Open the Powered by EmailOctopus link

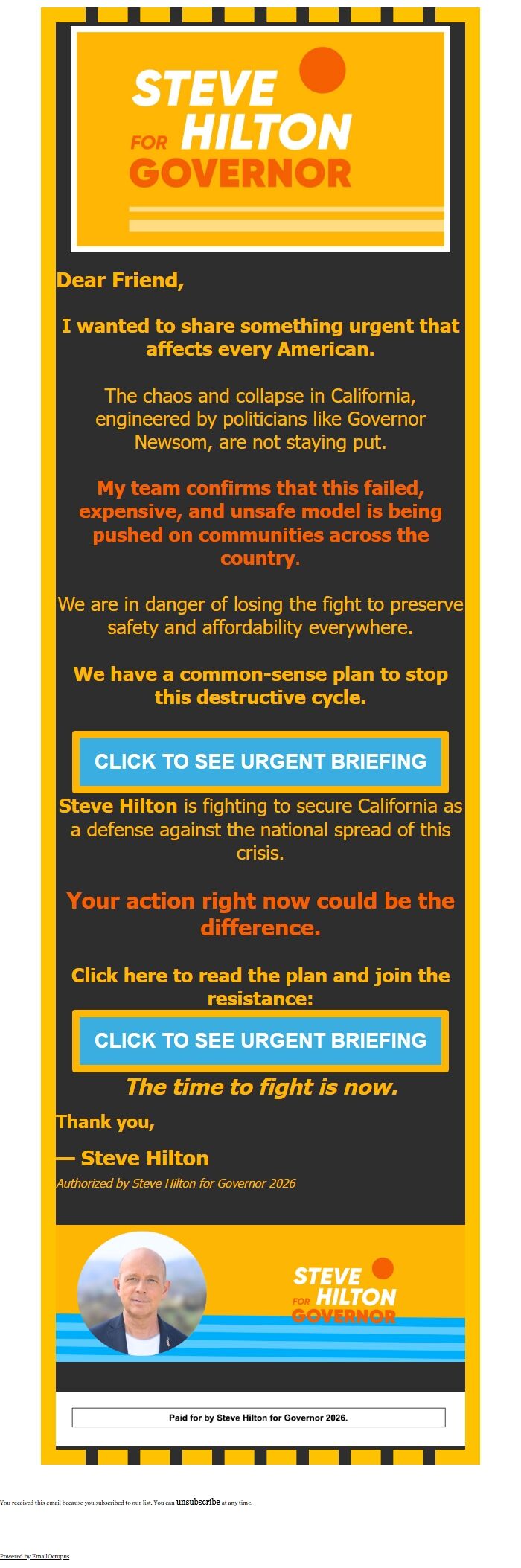tap(35, 1556)
